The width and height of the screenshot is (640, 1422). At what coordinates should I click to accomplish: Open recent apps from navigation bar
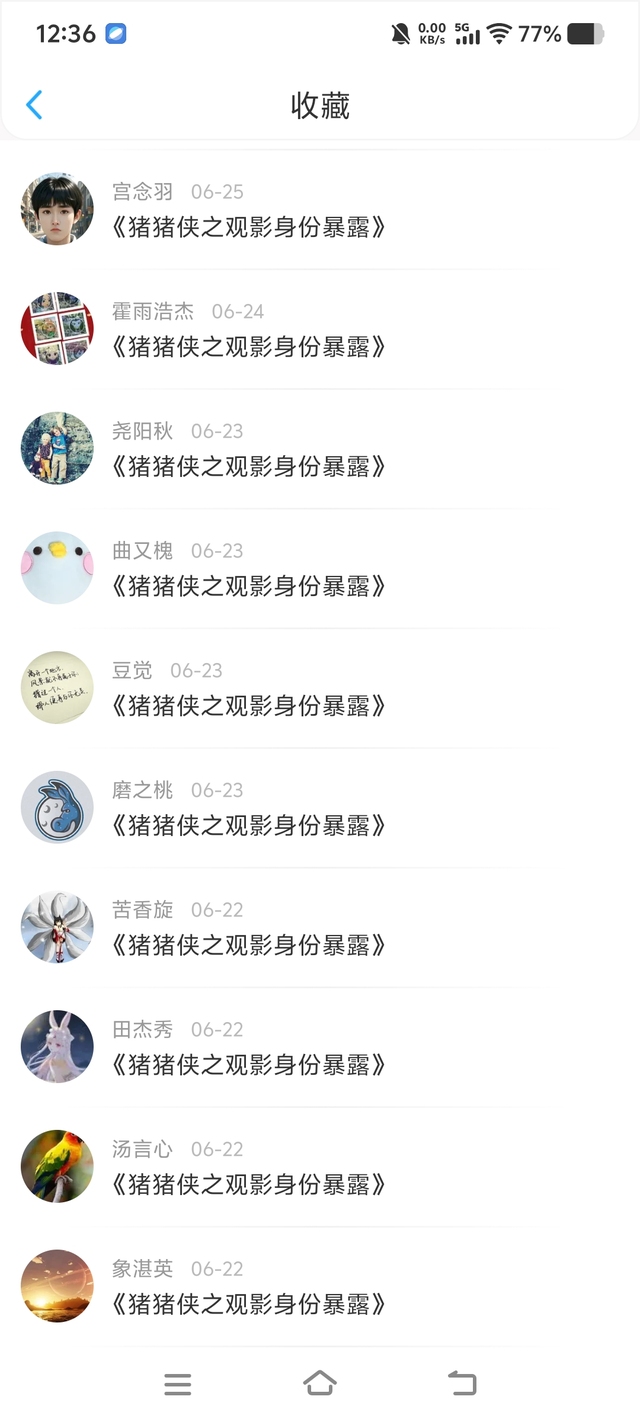(177, 1384)
